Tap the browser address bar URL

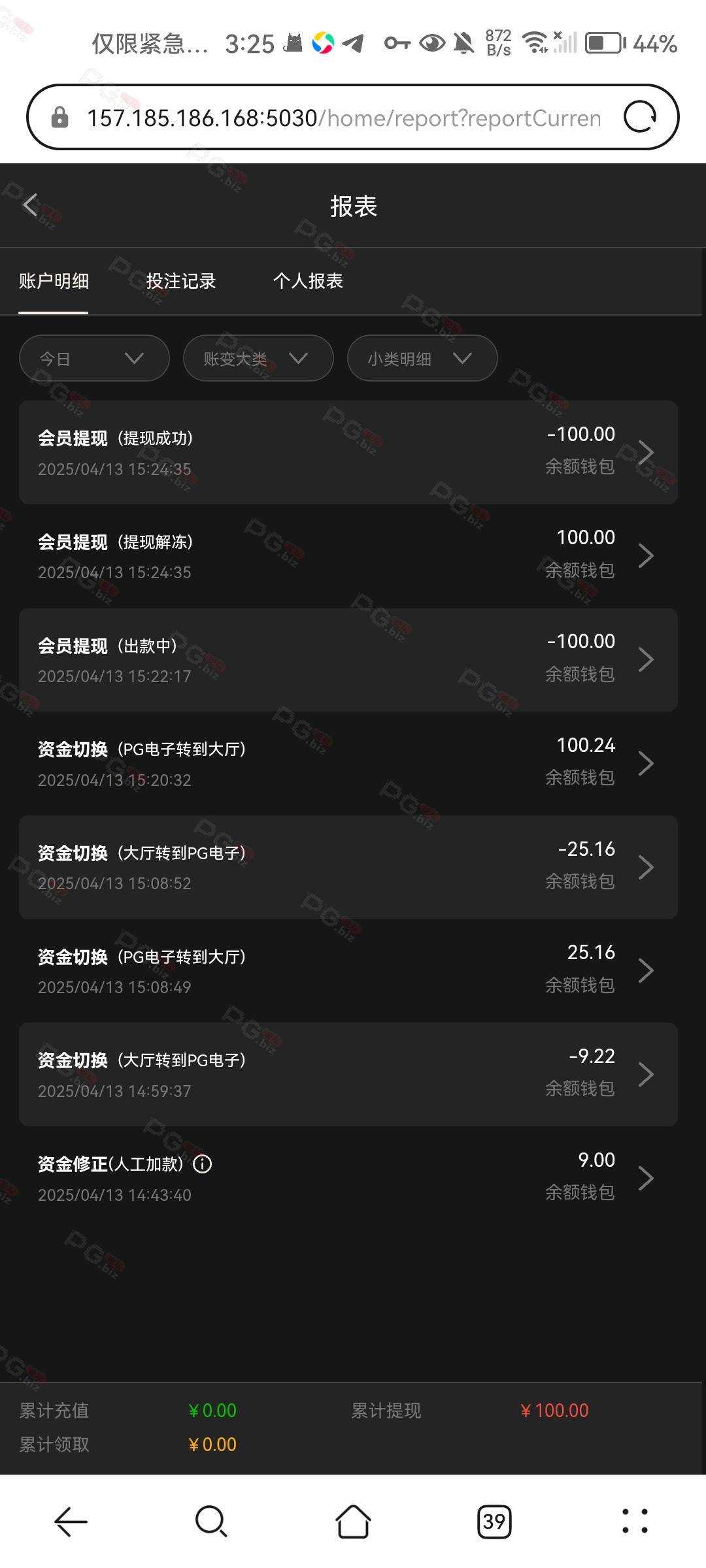343,118
